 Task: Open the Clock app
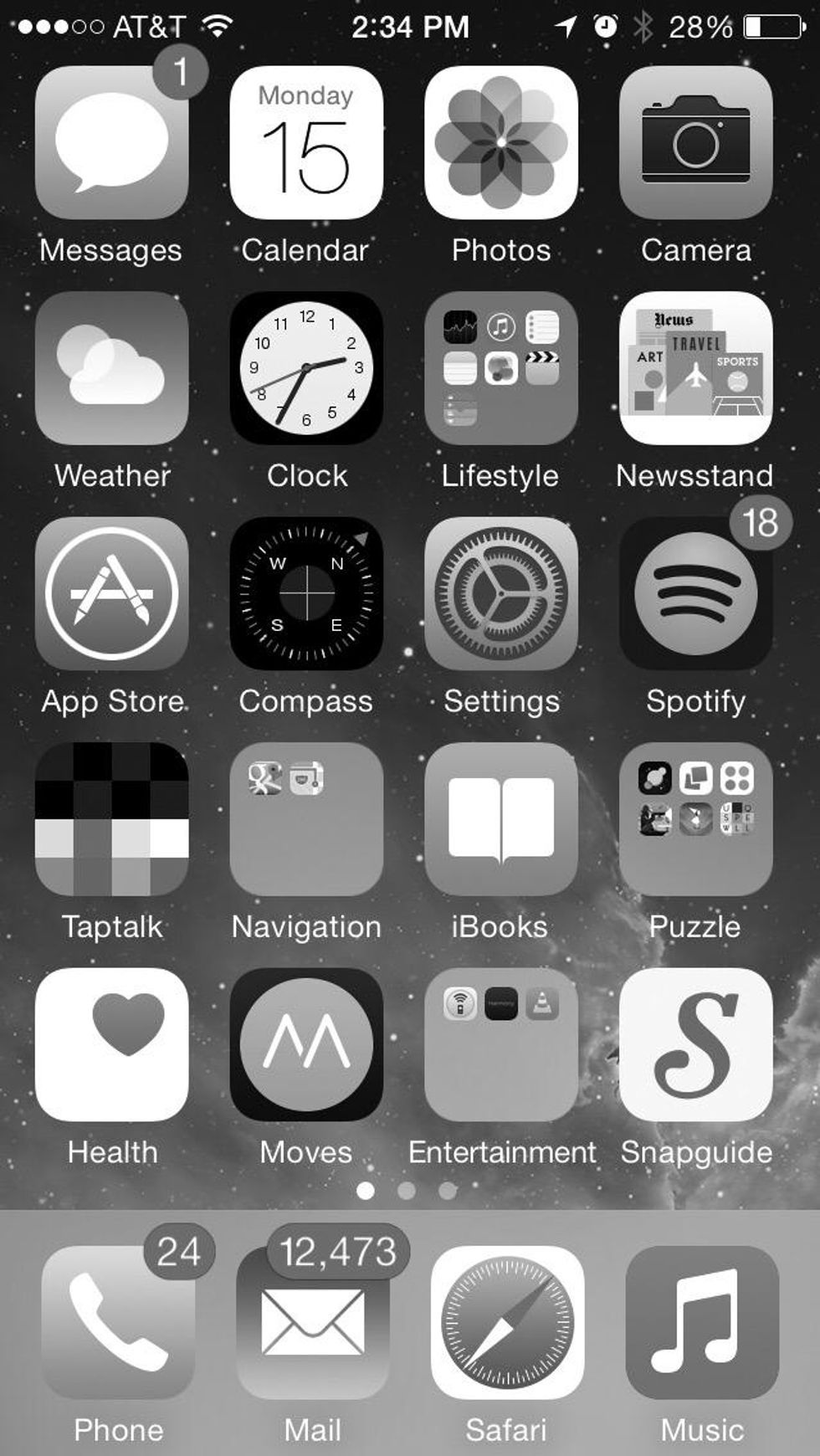click(306, 368)
